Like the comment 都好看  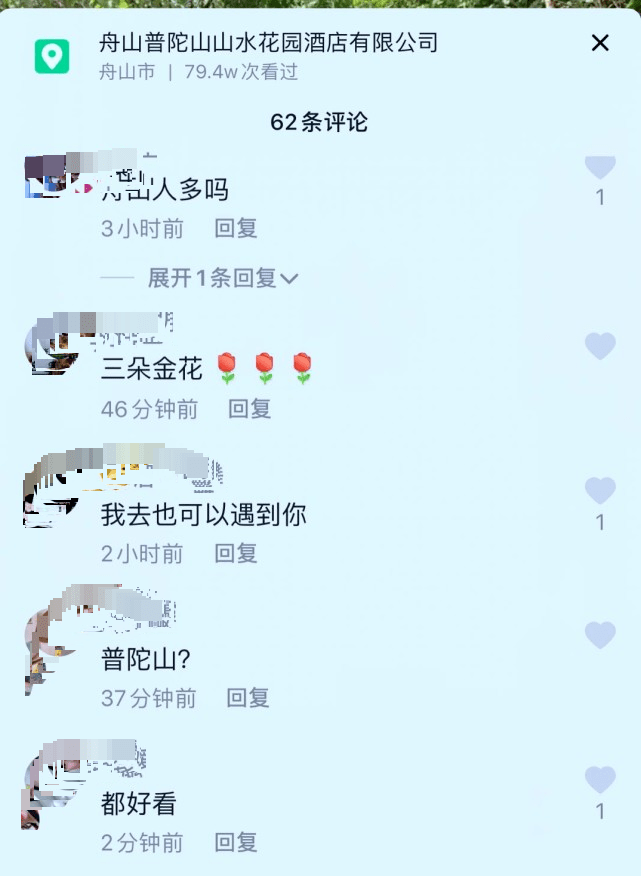pyautogui.click(x=600, y=779)
